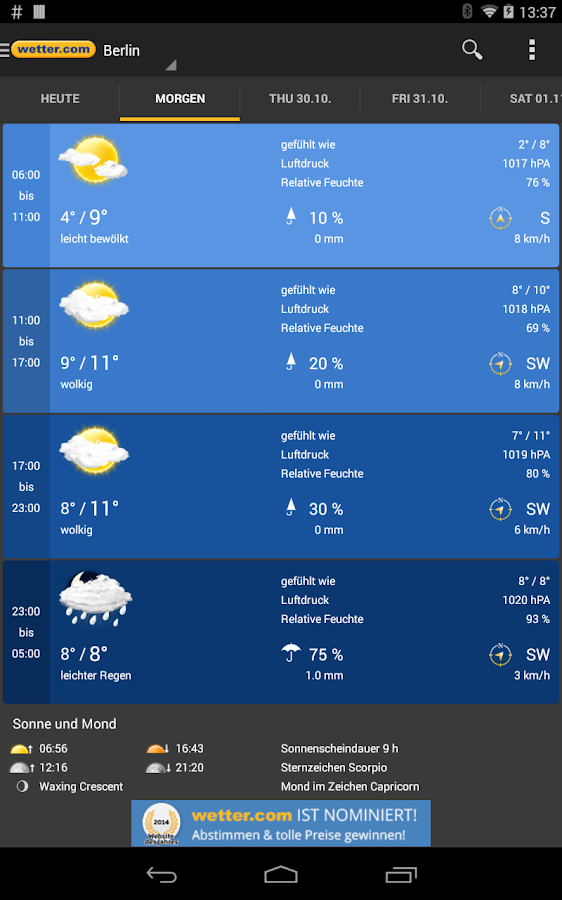Open the overflow menu

[532, 50]
